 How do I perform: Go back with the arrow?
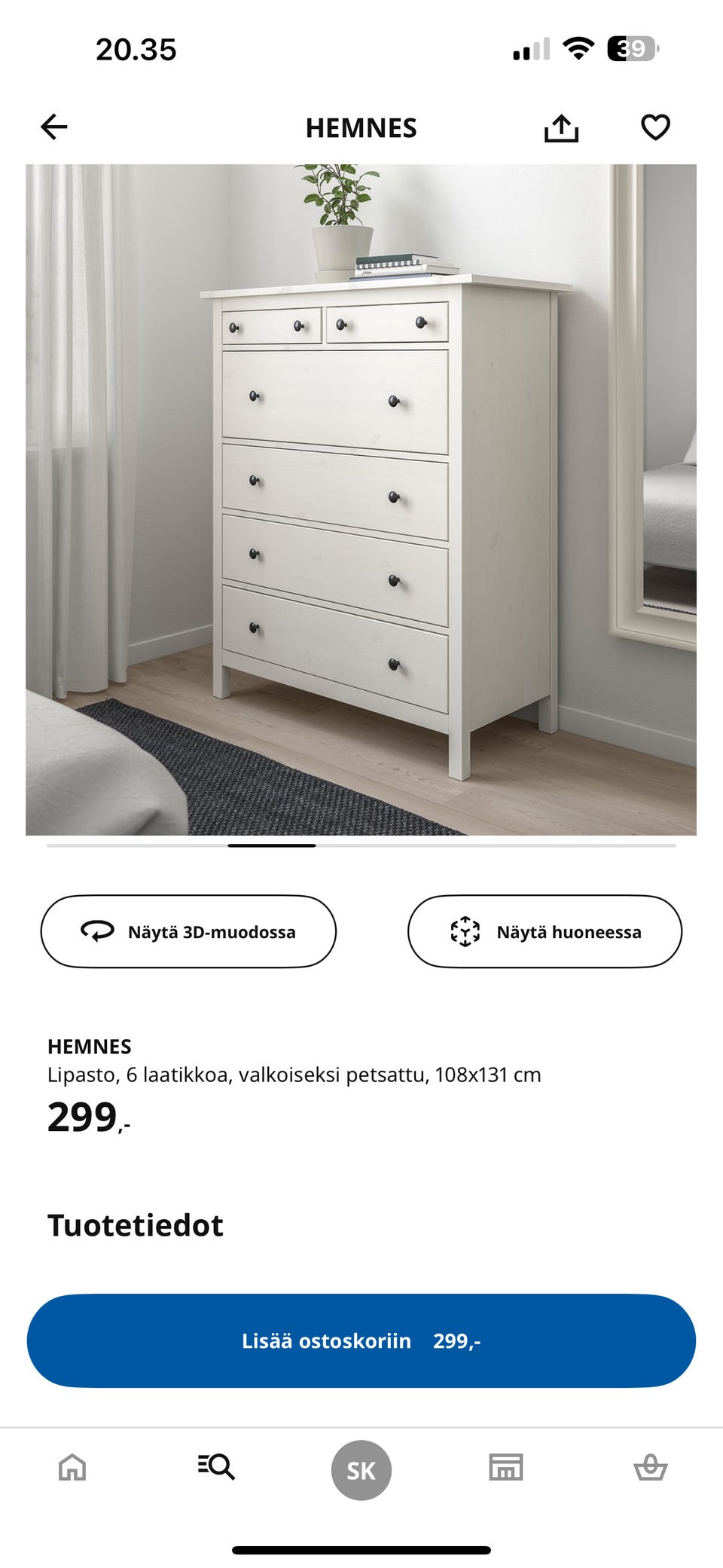(53, 127)
